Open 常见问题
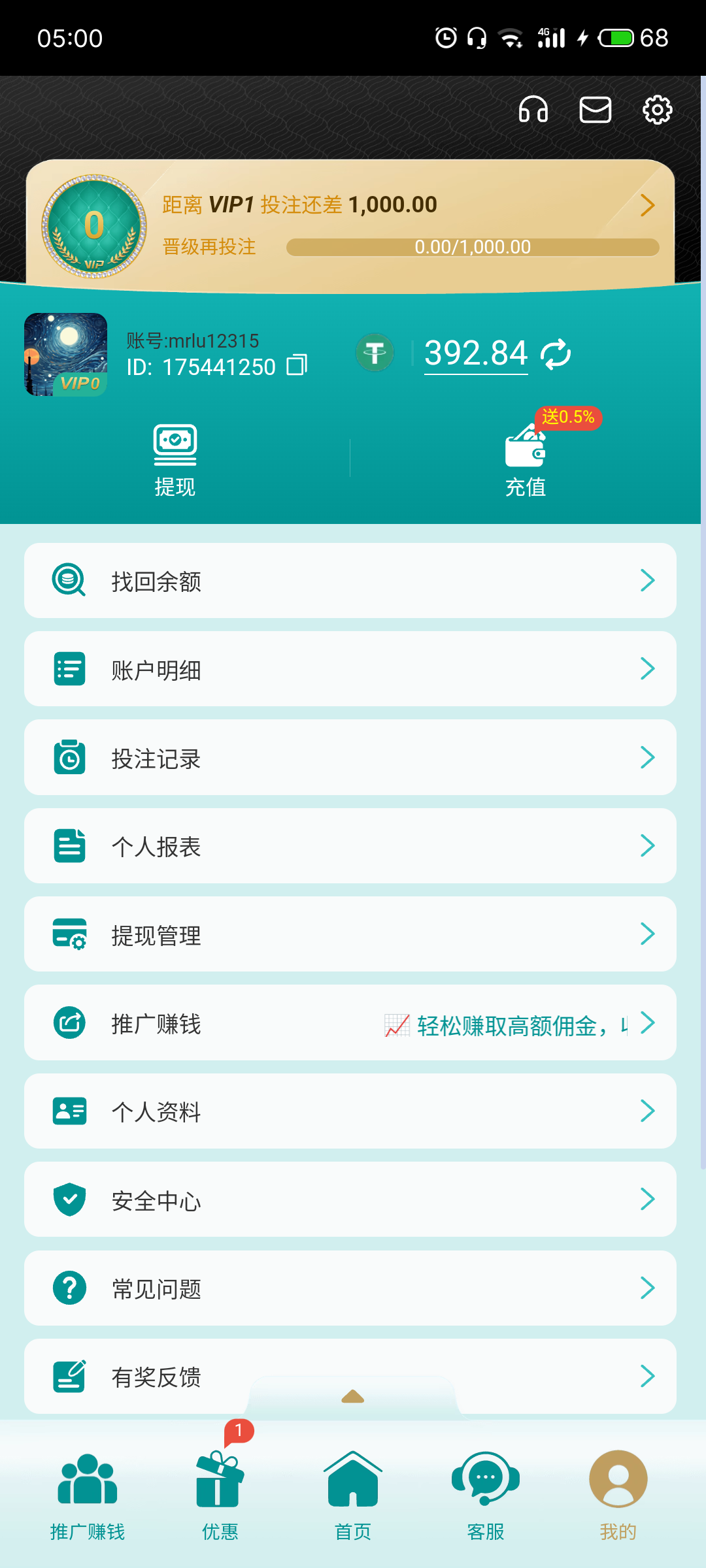706x1568 pixels. coord(350,1288)
